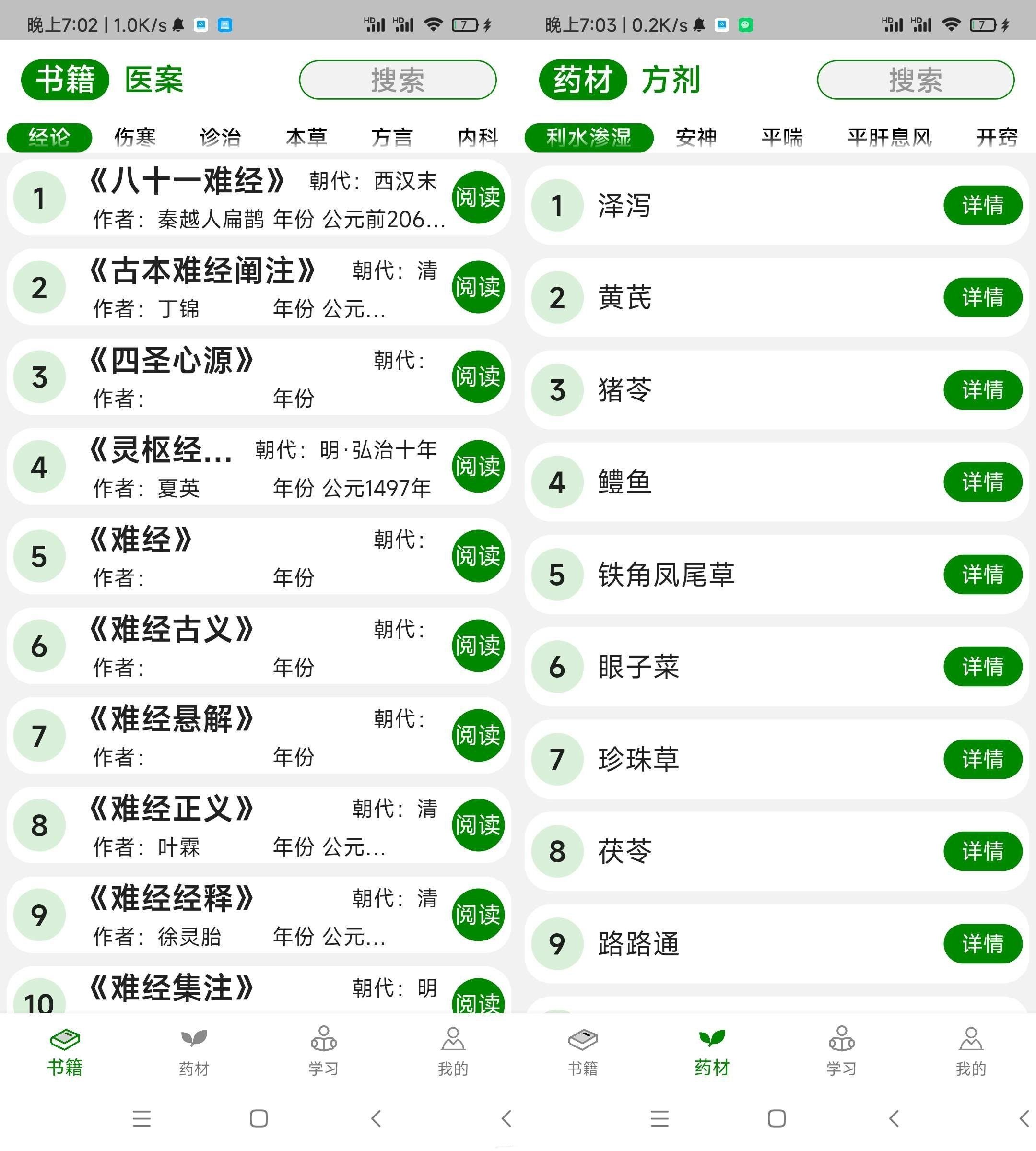Select the 伤寒 category
The height and width of the screenshot is (1151, 1036).
pyautogui.click(x=135, y=137)
